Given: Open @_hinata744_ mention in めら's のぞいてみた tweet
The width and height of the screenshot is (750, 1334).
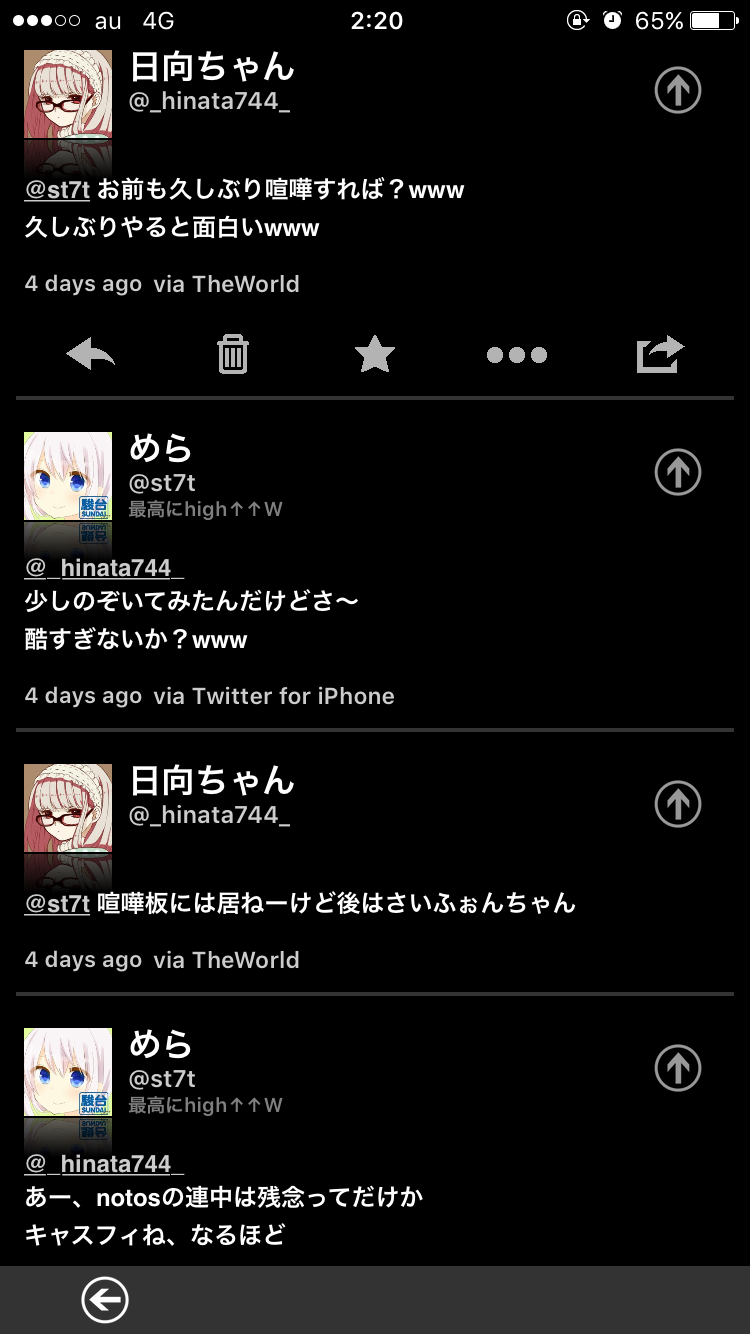Looking at the screenshot, I should pyautogui.click(x=104, y=568).
